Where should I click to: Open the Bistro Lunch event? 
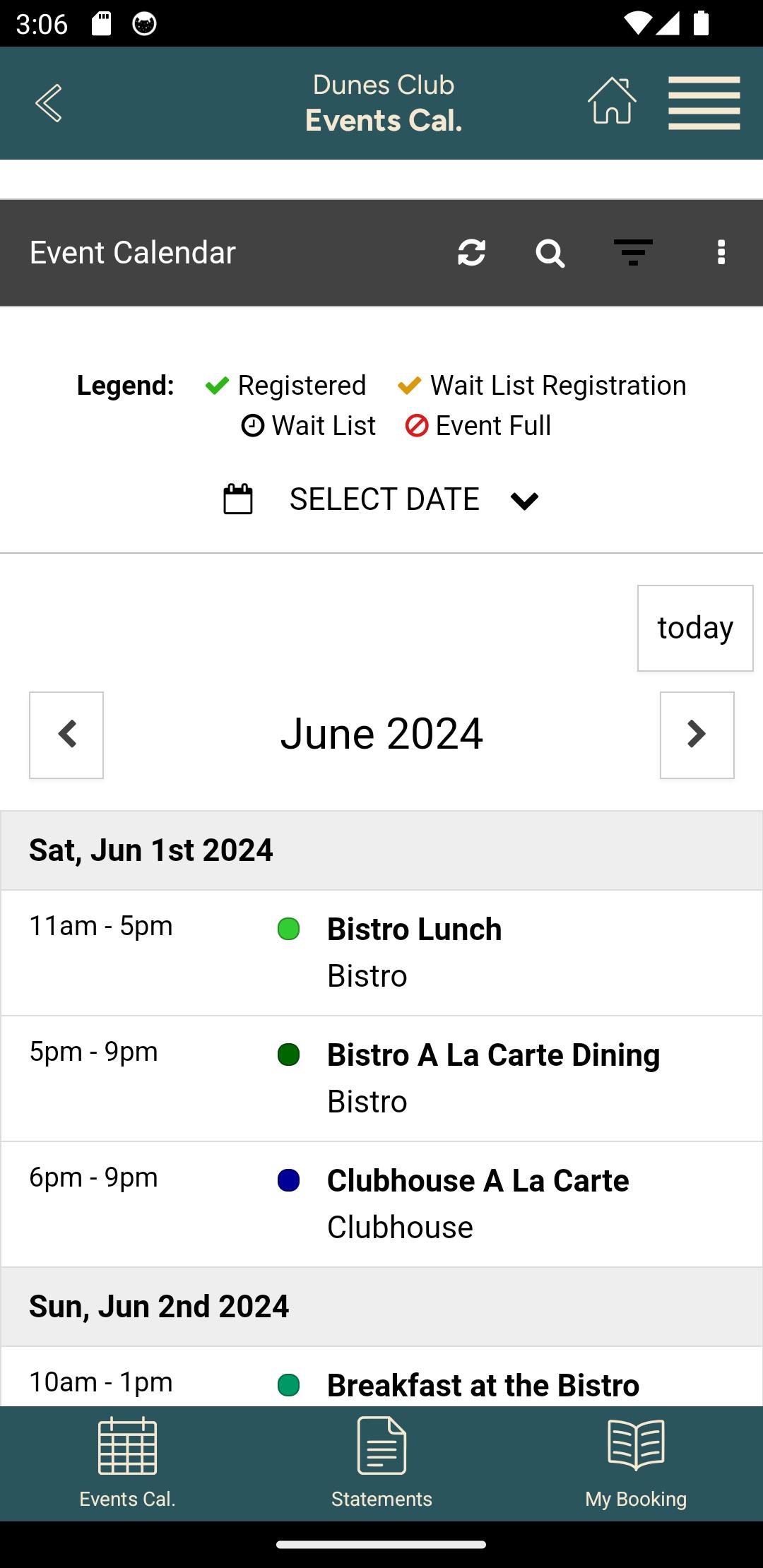[x=381, y=953]
